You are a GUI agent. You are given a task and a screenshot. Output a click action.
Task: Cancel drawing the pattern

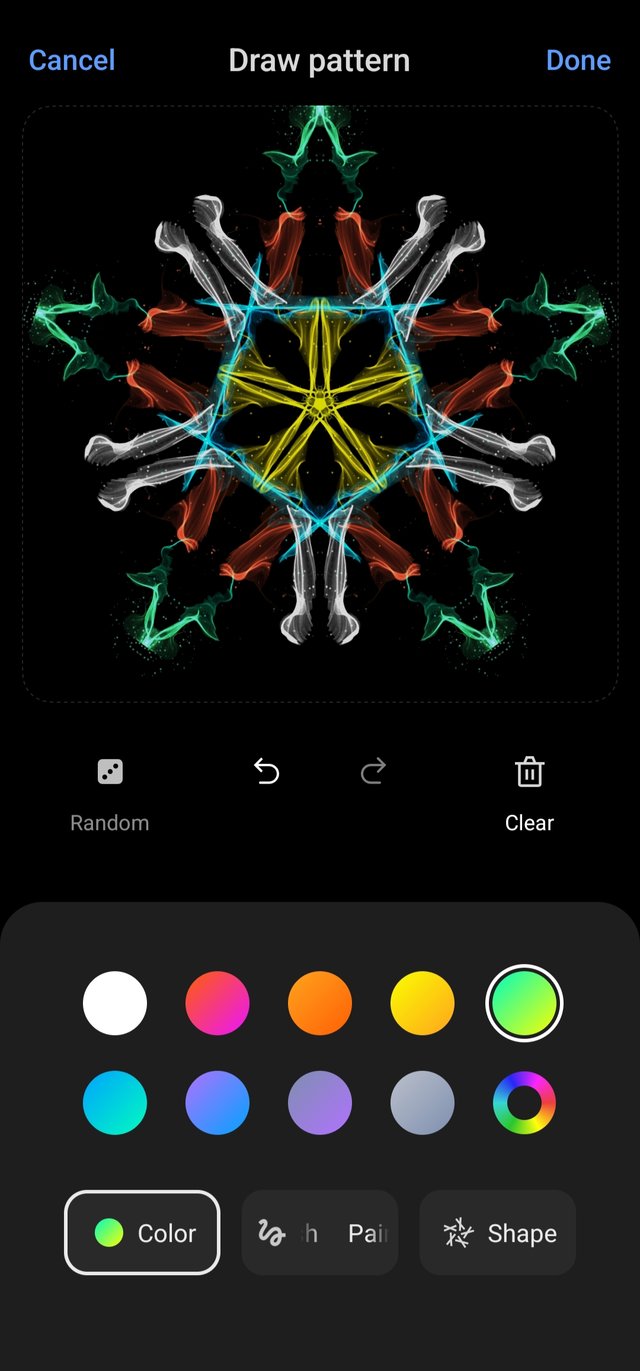pyautogui.click(x=72, y=60)
